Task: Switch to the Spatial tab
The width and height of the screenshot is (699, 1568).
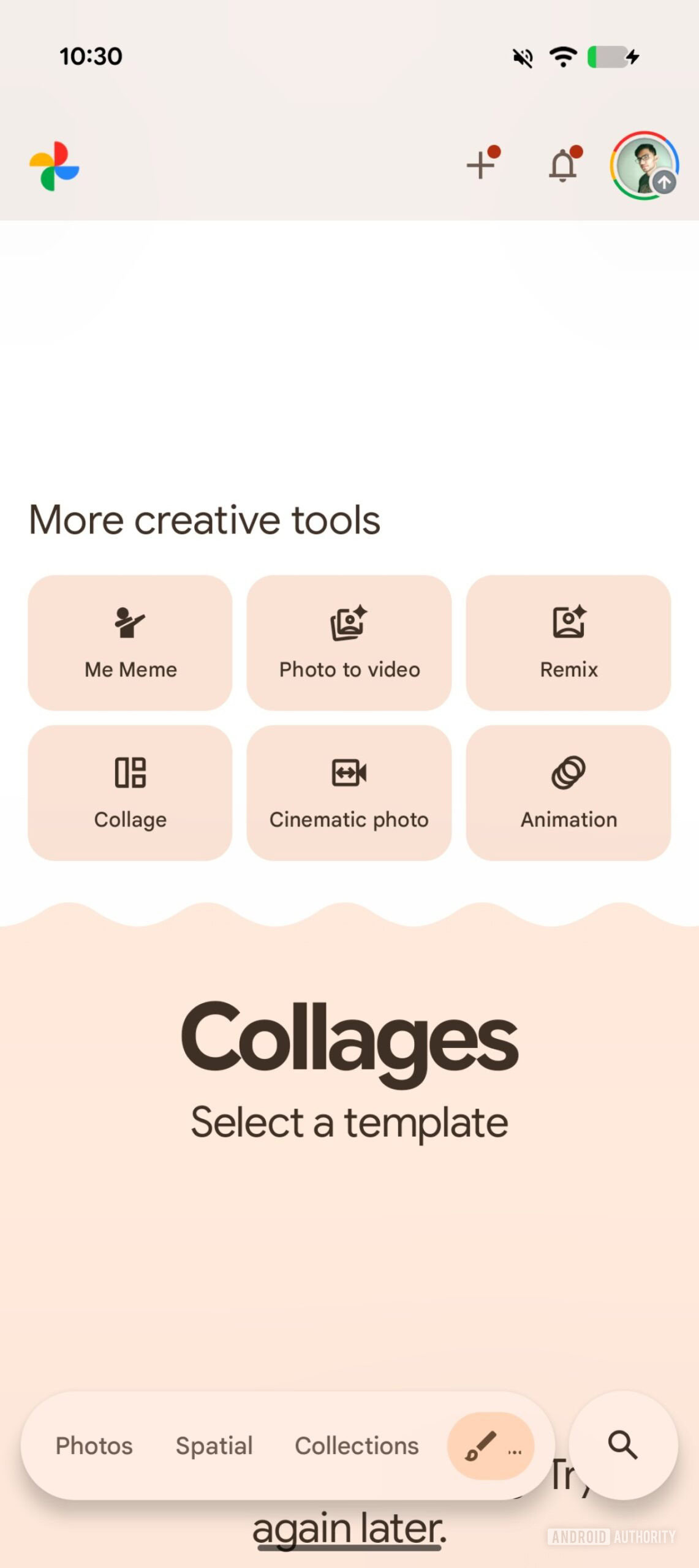Action: click(x=214, y=1446)
